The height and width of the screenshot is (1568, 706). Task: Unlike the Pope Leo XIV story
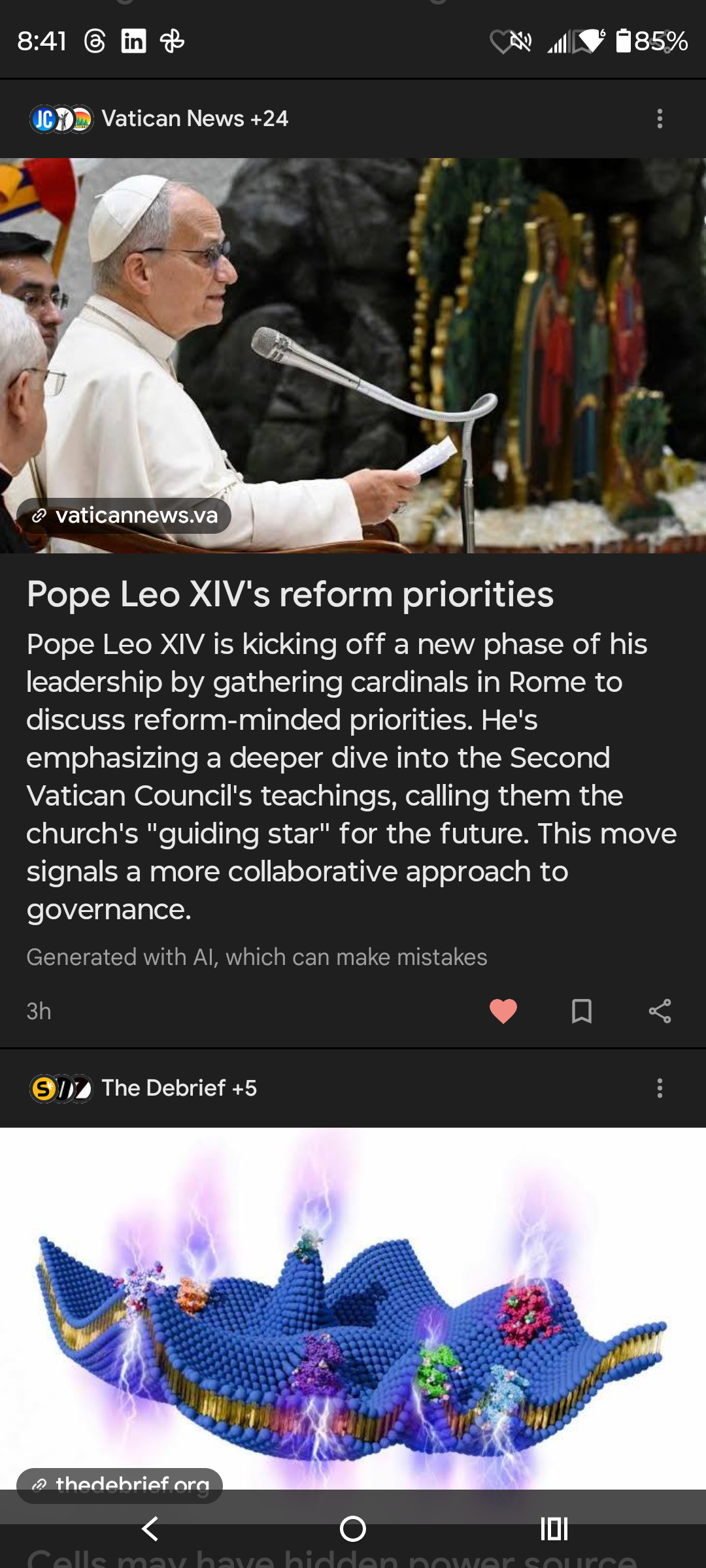coord(503,1011)
